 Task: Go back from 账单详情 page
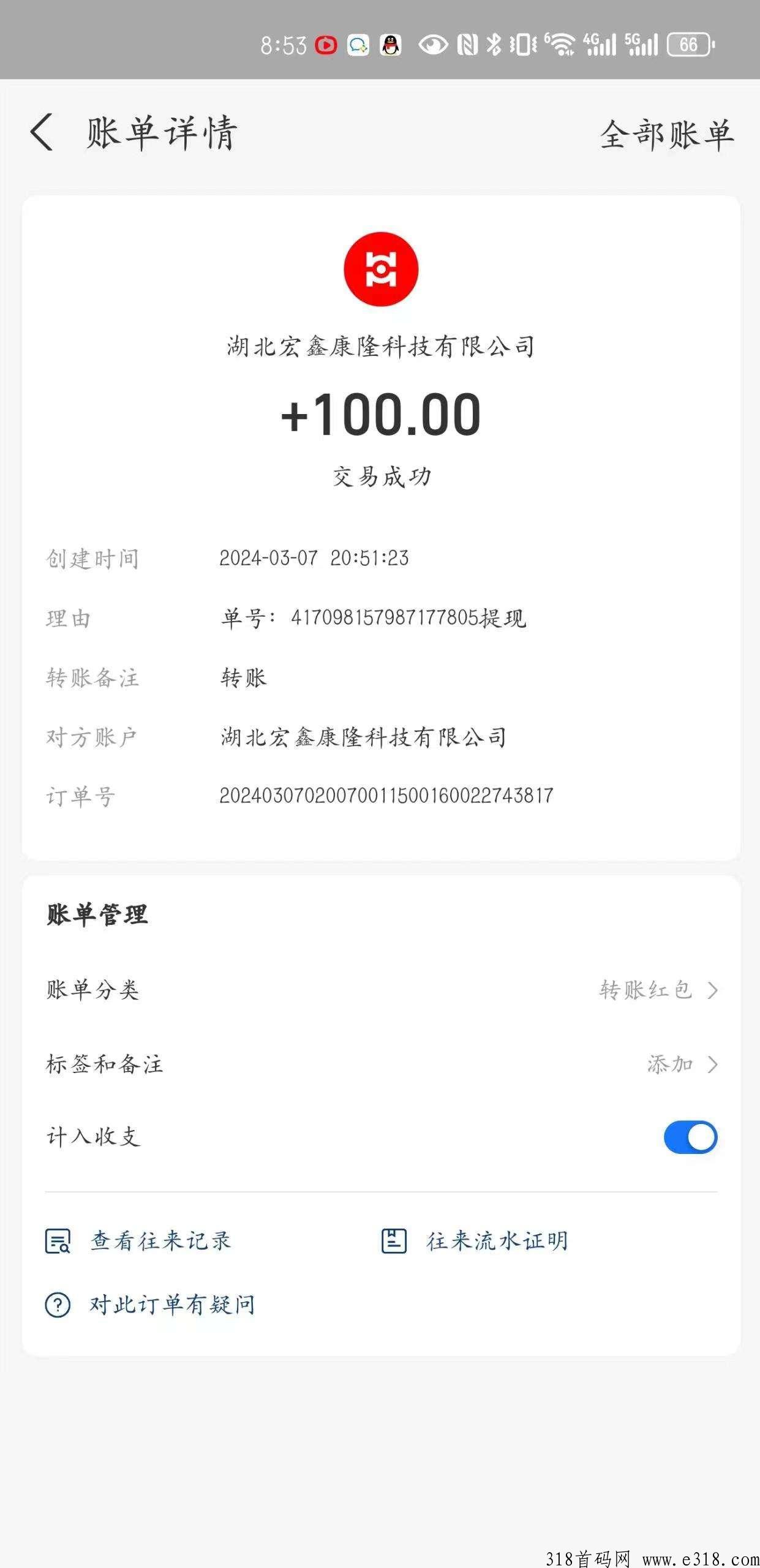[x=42, y=132]
